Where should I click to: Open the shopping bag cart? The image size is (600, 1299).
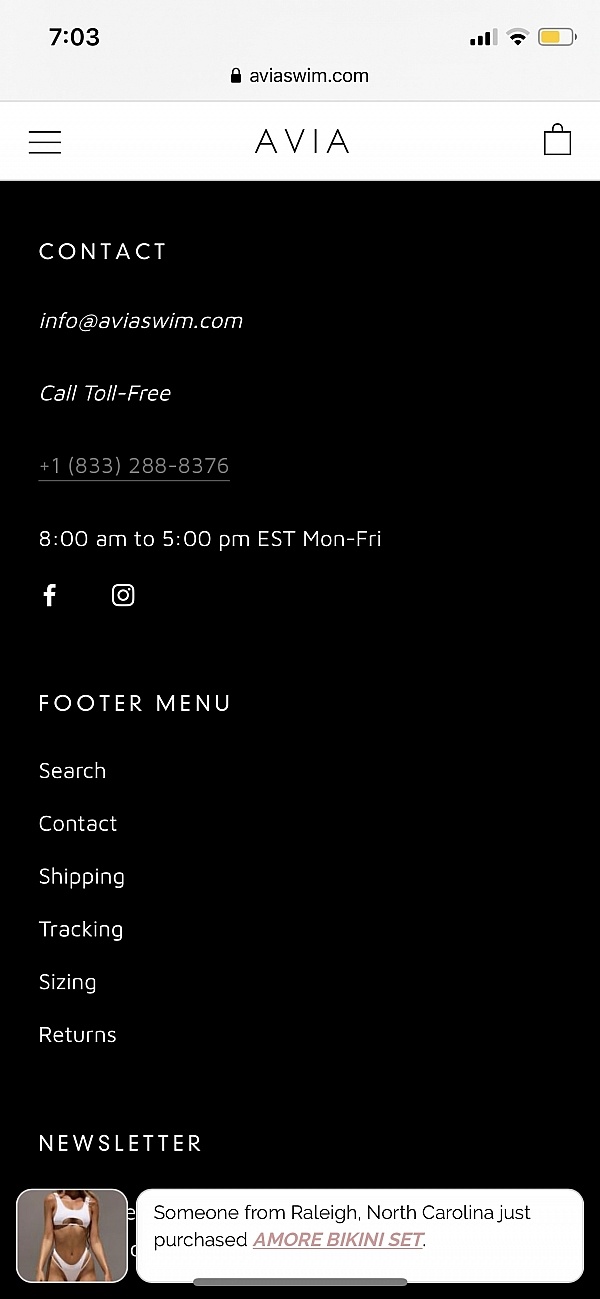coord(557,139)
